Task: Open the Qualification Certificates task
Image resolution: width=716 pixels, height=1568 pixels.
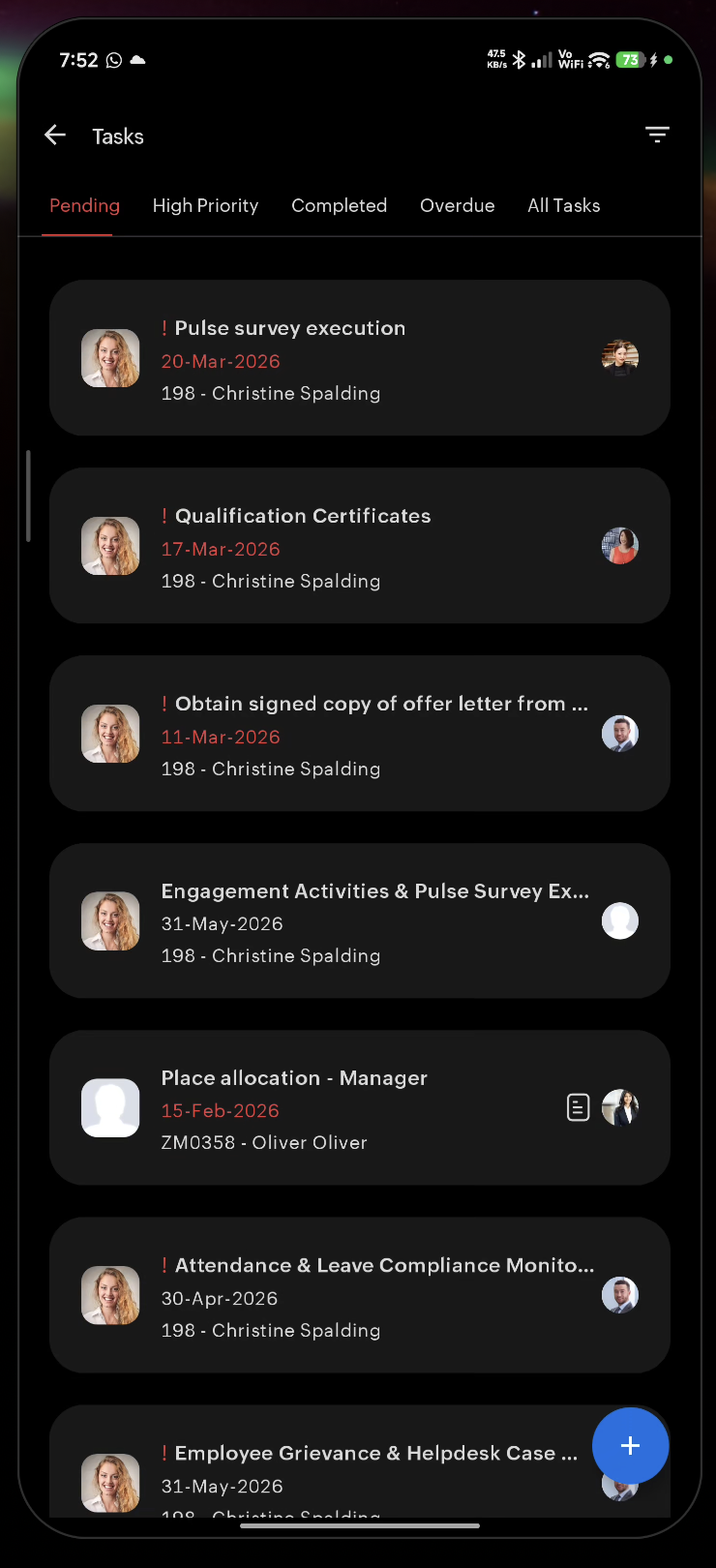Action: [358, 546]
